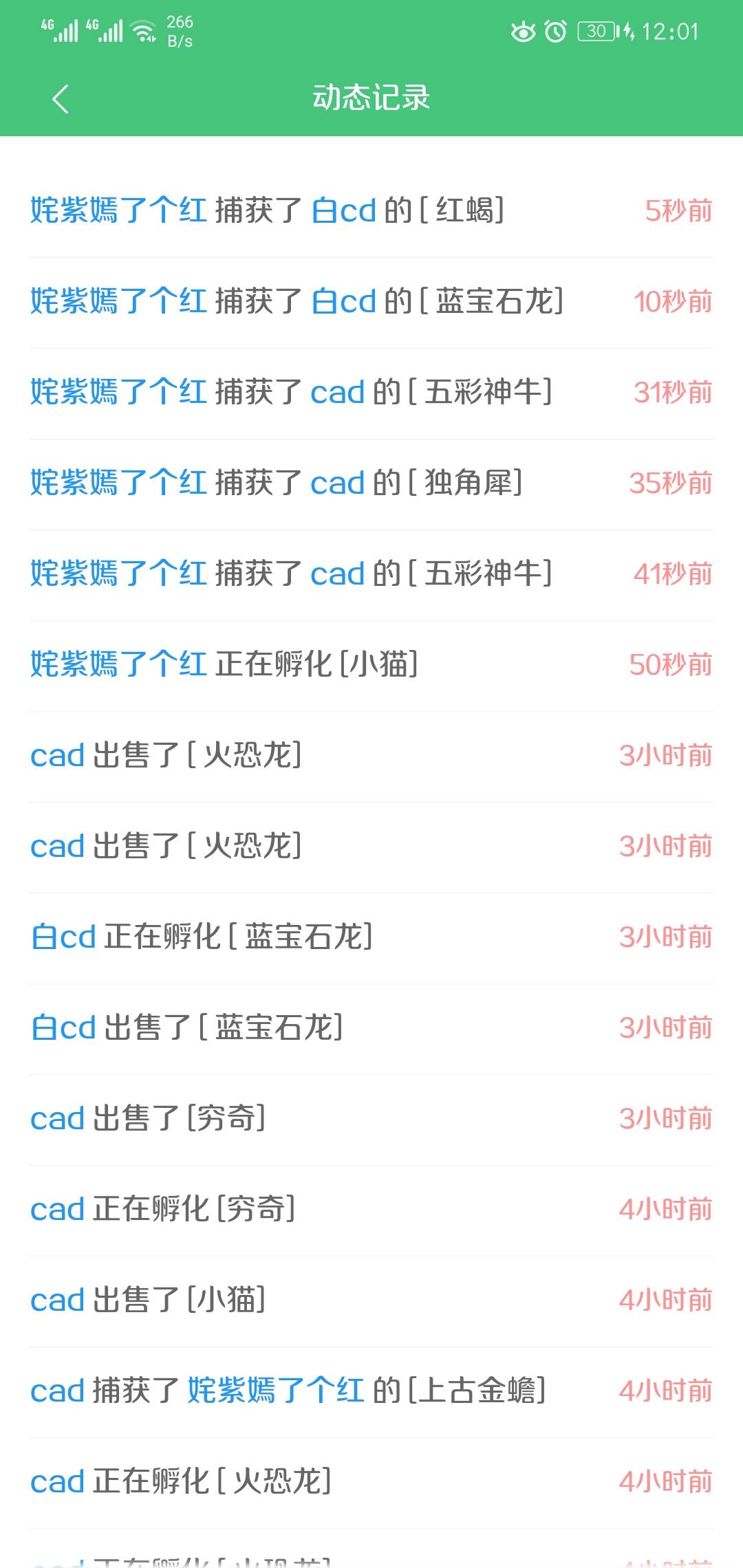Image resolution: width=743 pixels, height=1568 pixels.
Task: Open cad in the 出售了 小猫 record
Action: (x=57, y=1300)
